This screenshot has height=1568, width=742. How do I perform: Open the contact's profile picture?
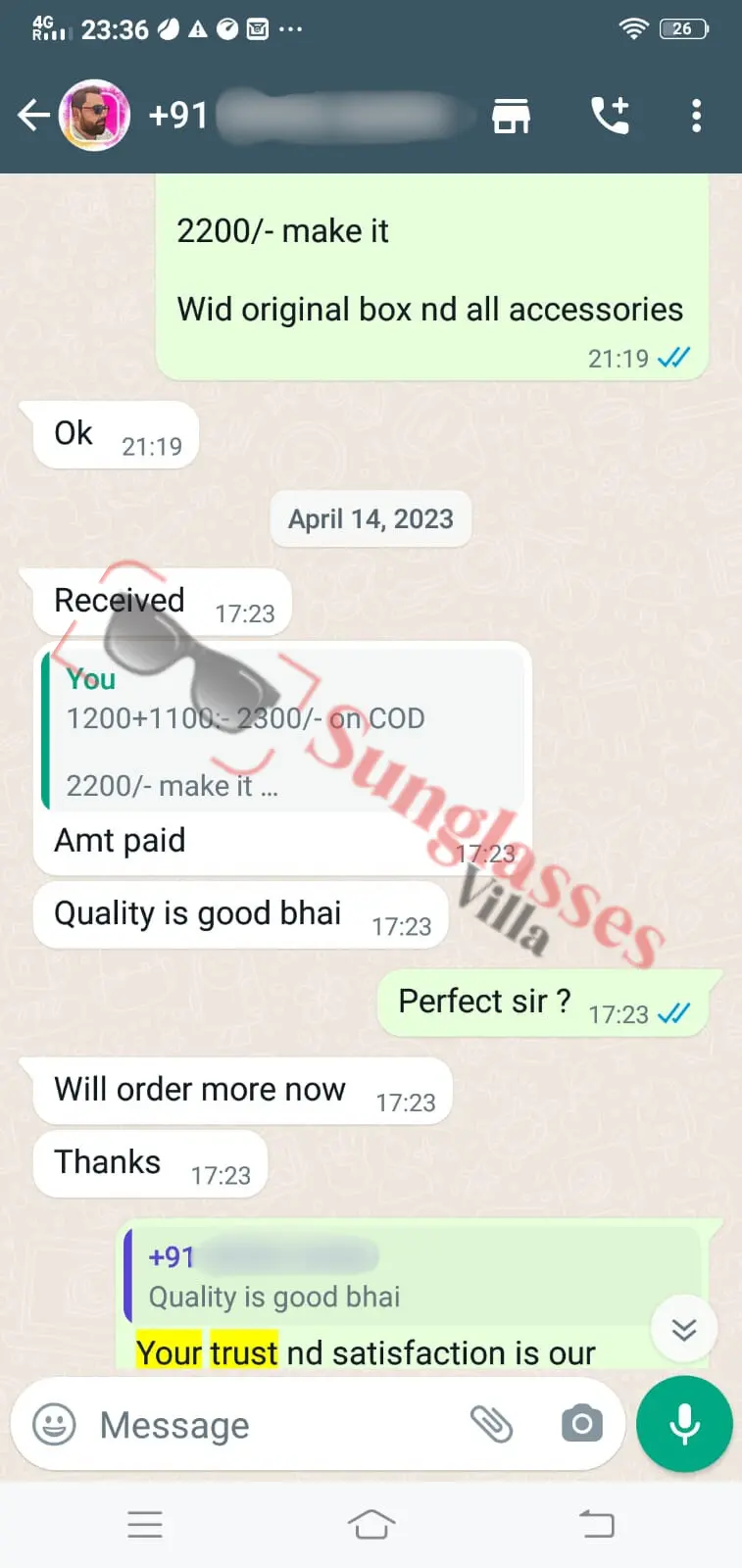[x=95, y=116]
